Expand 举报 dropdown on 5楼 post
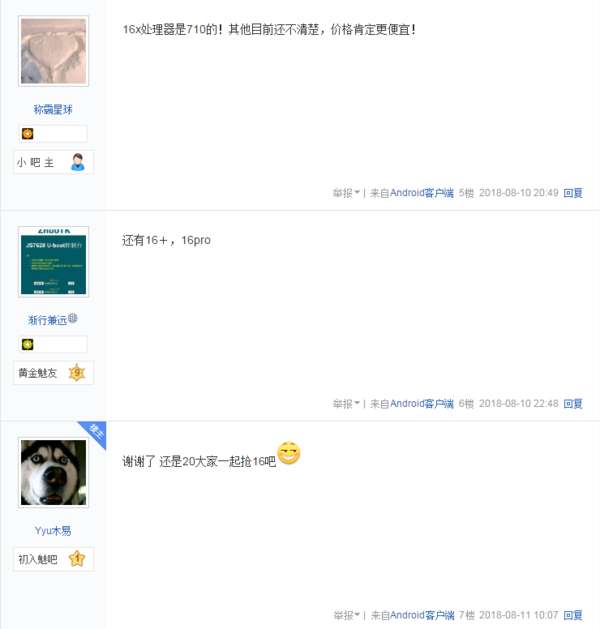The width and height of the screenshot is (600, 629). [346, 193]
